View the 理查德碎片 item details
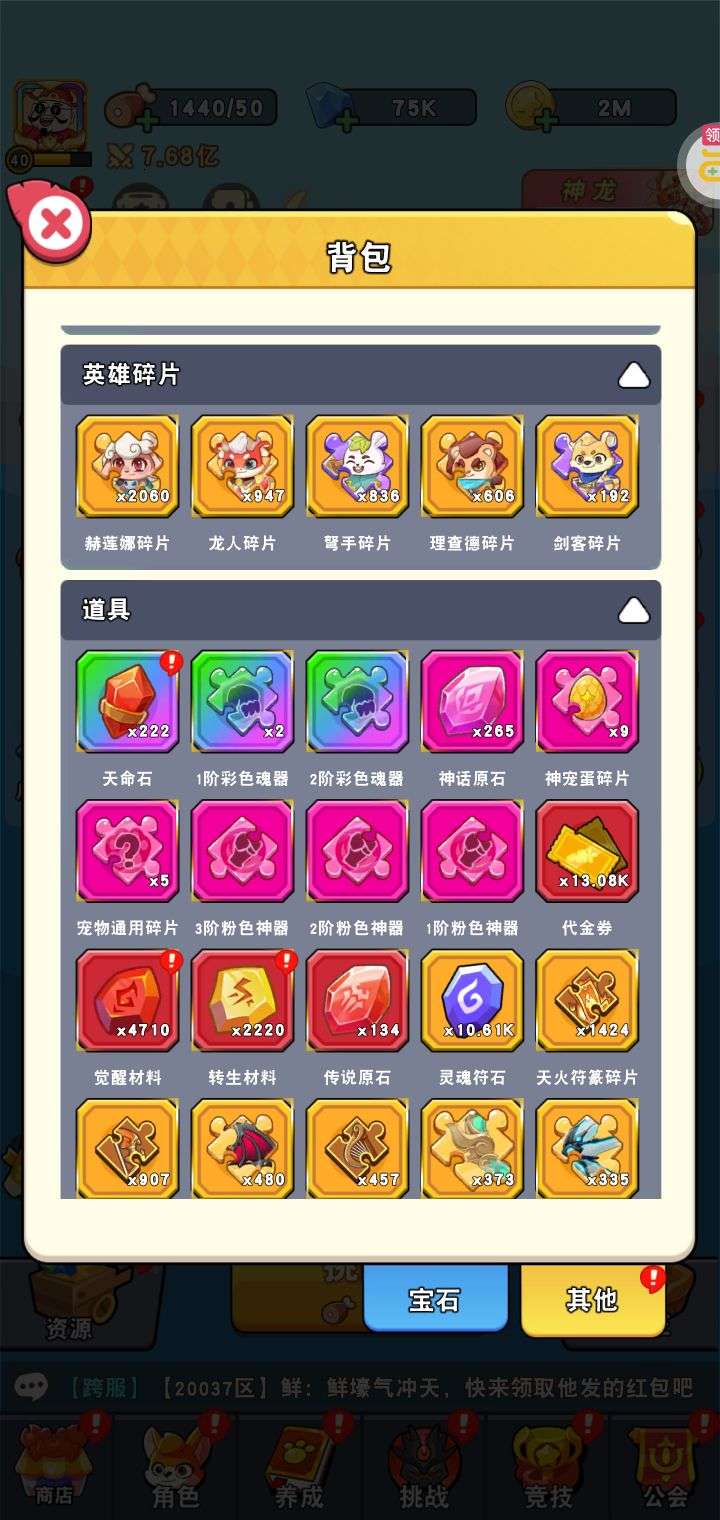The width and height of the screenshot is (720, 1520). pyautogui.click(x=472, y=466)
